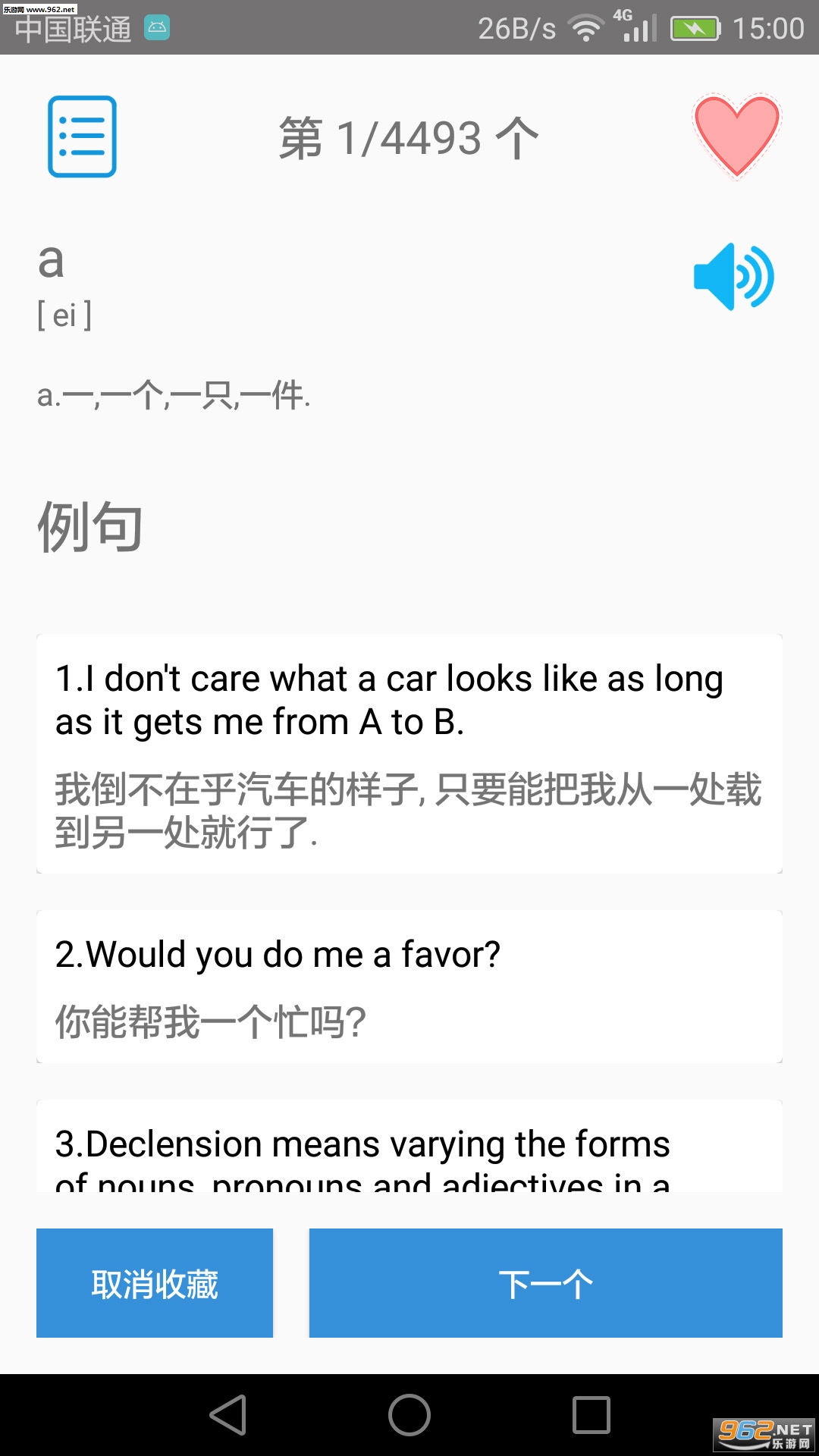Play pronunciation of the word "a"
This screenshot has width=819, height=1456.
point(733,277)
